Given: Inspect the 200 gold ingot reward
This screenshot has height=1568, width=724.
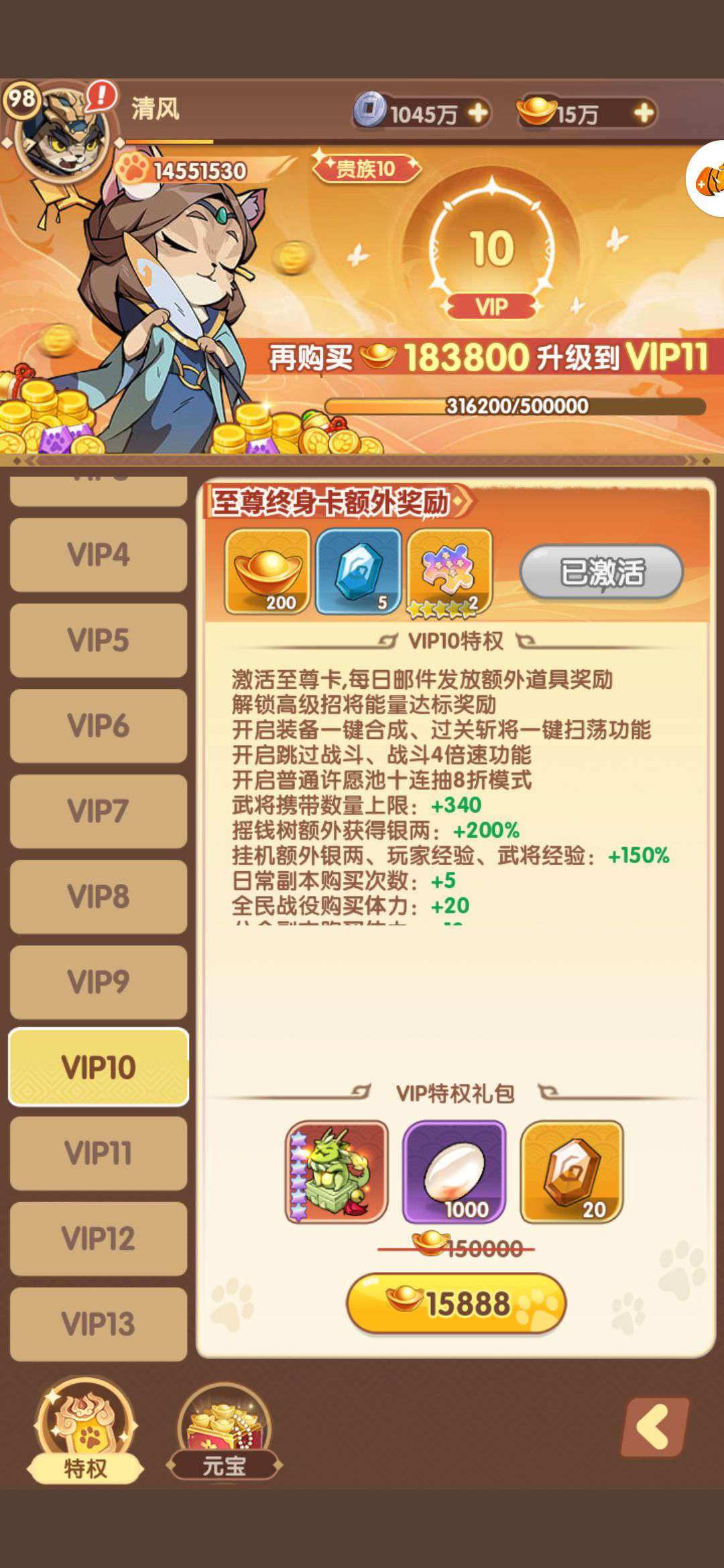Looking at the screenshot, I should [267, 571].
